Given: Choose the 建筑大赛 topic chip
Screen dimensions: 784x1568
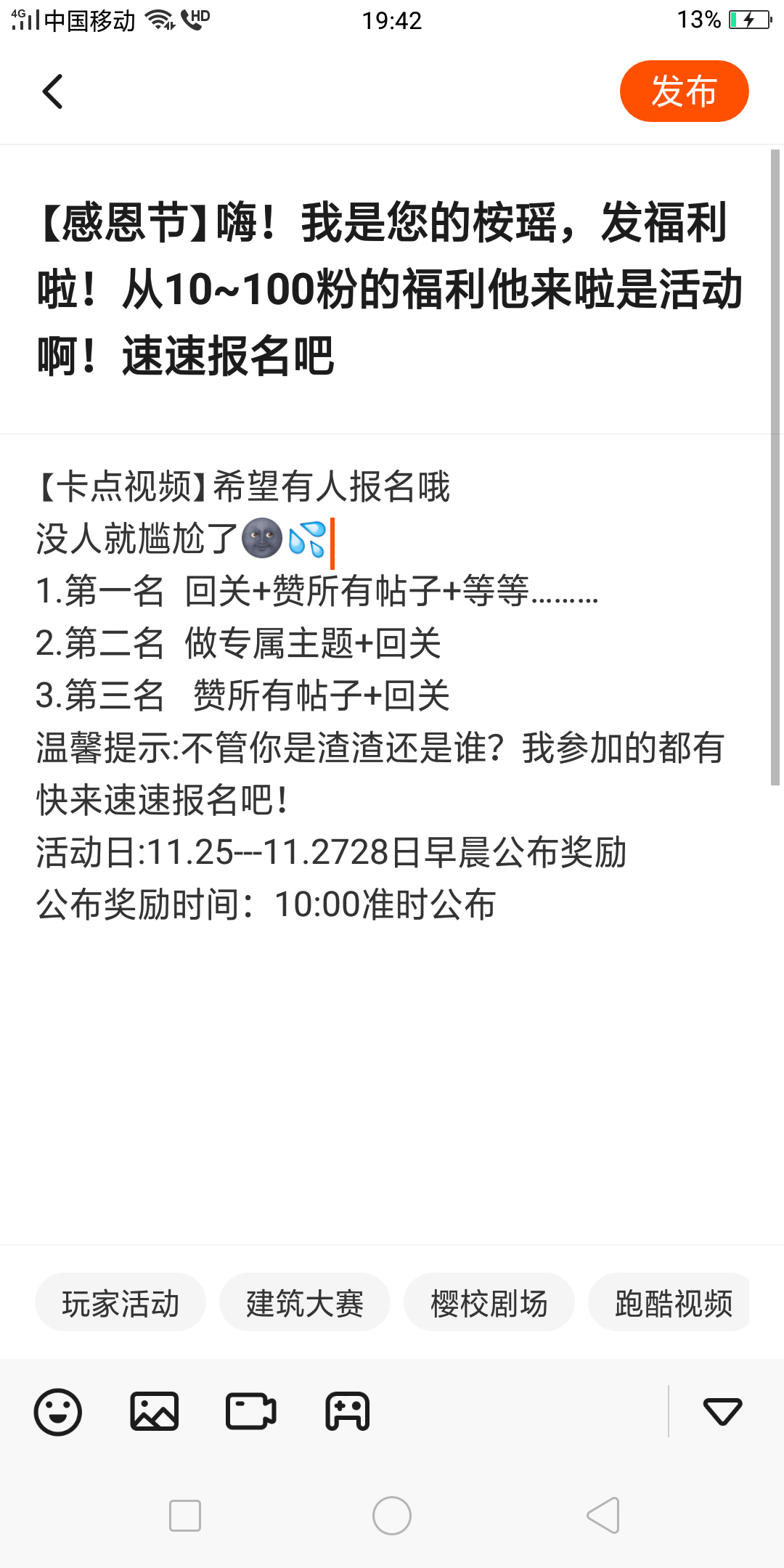Looking at the screenshot, I should click(305, 1303).
